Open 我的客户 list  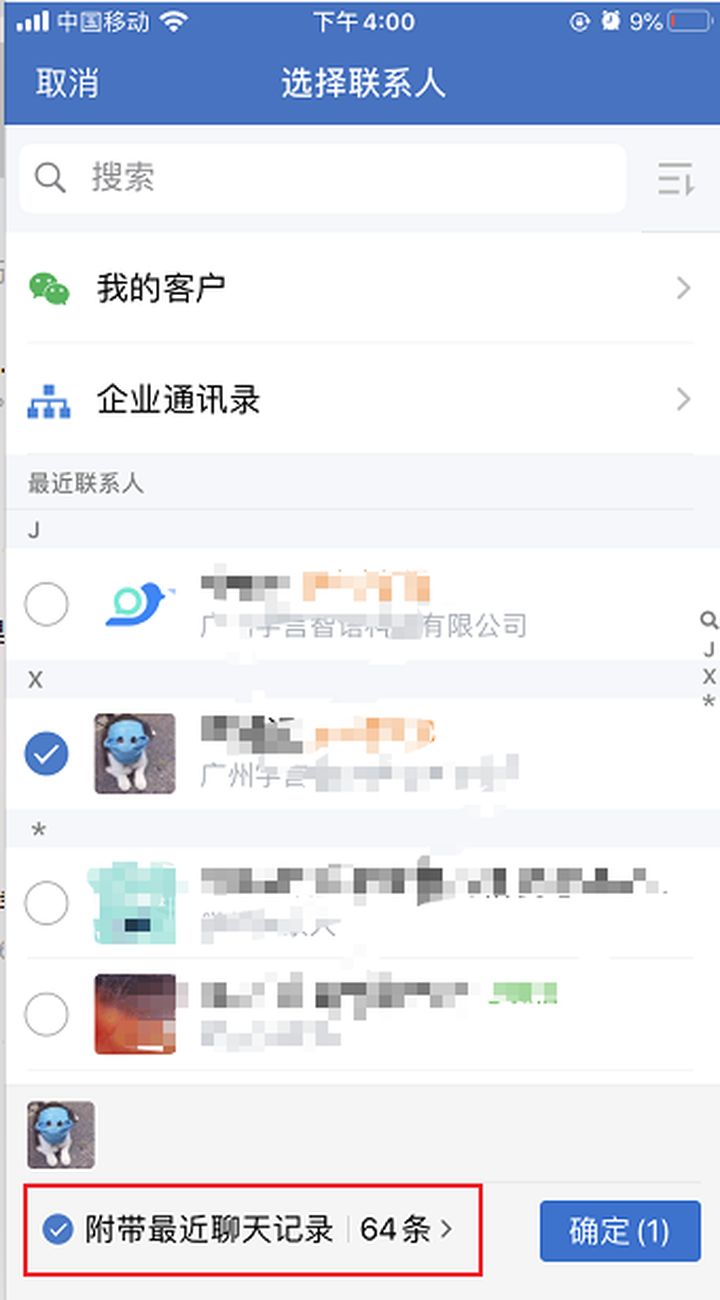(x=360, y=289)
